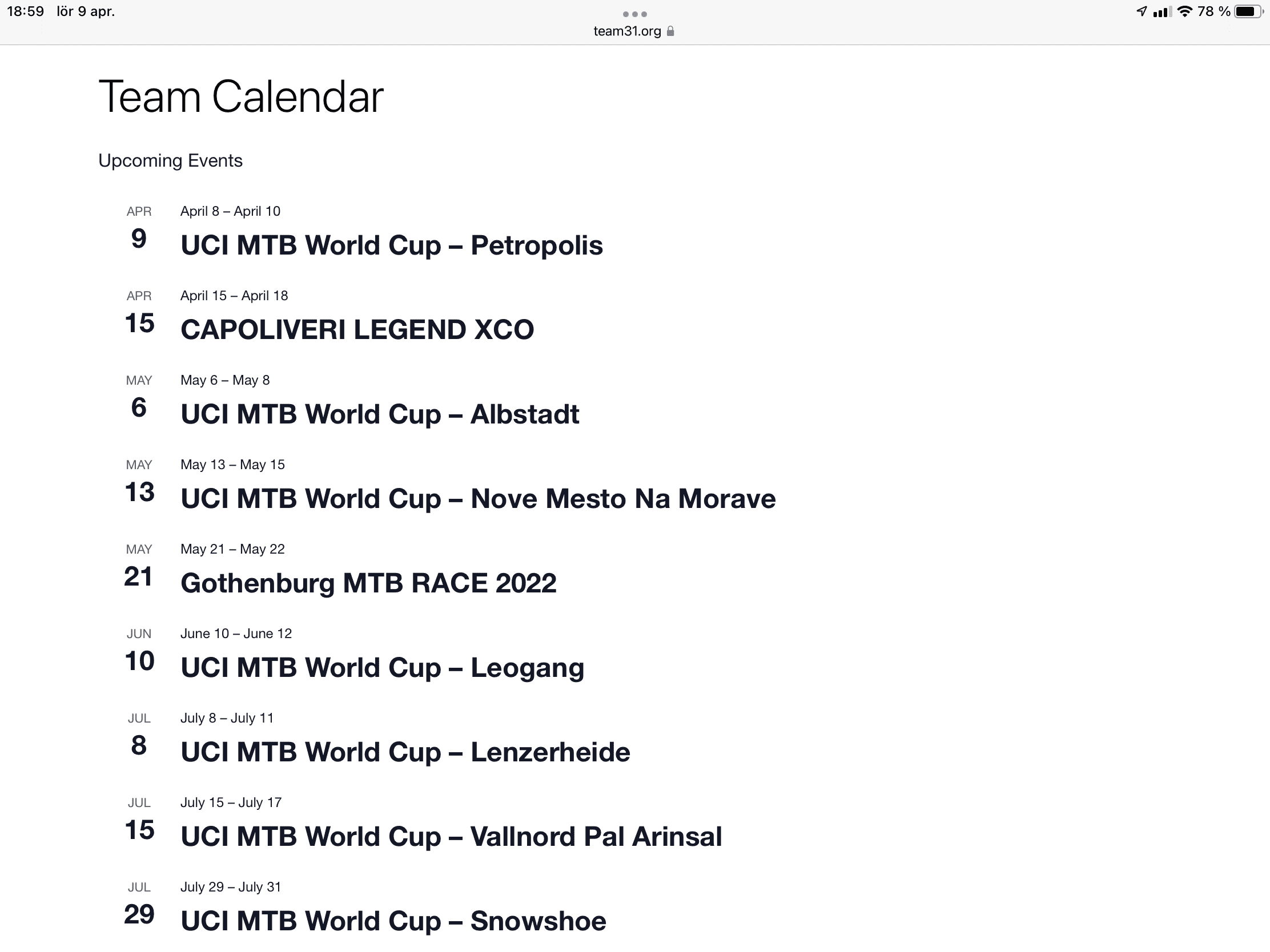Open UCI MTB World Cup – Snowshoe
The height and width of the screenshot is (952, 1270).
coord(393,921)
